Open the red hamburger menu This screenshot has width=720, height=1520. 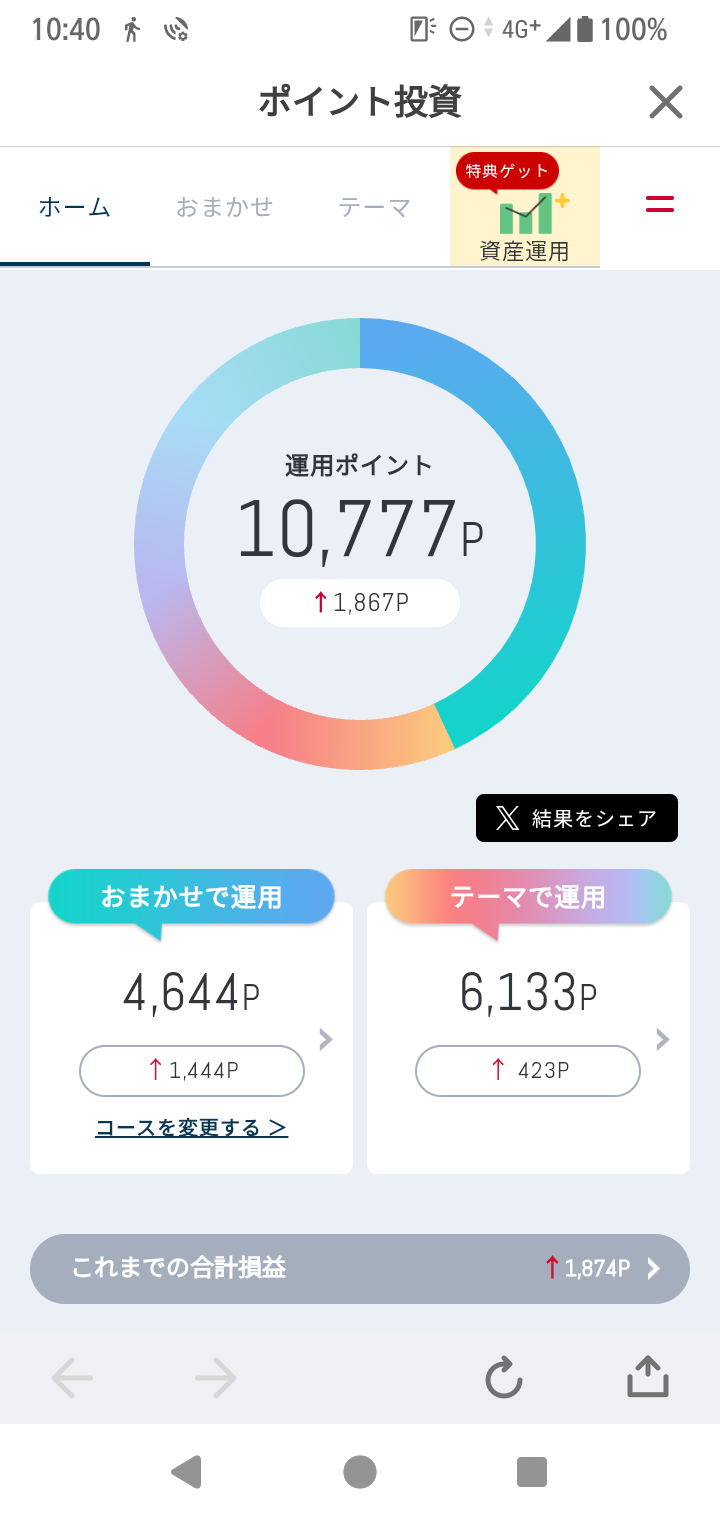[659, 205]
